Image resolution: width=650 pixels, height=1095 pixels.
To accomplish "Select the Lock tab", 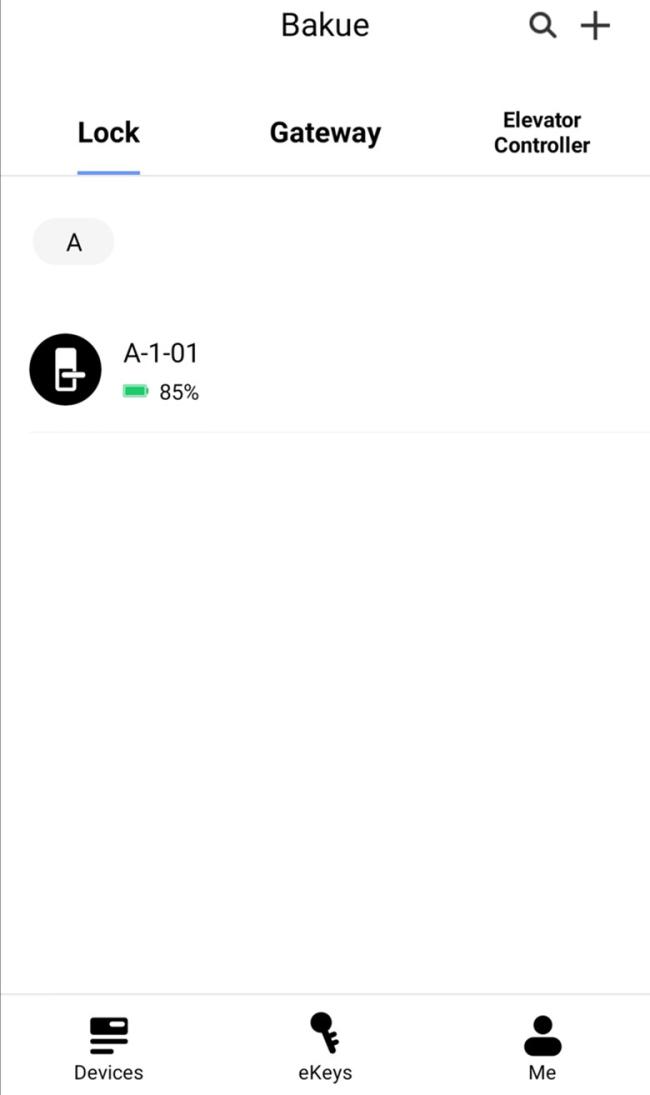I will click(x=108, y=132).
